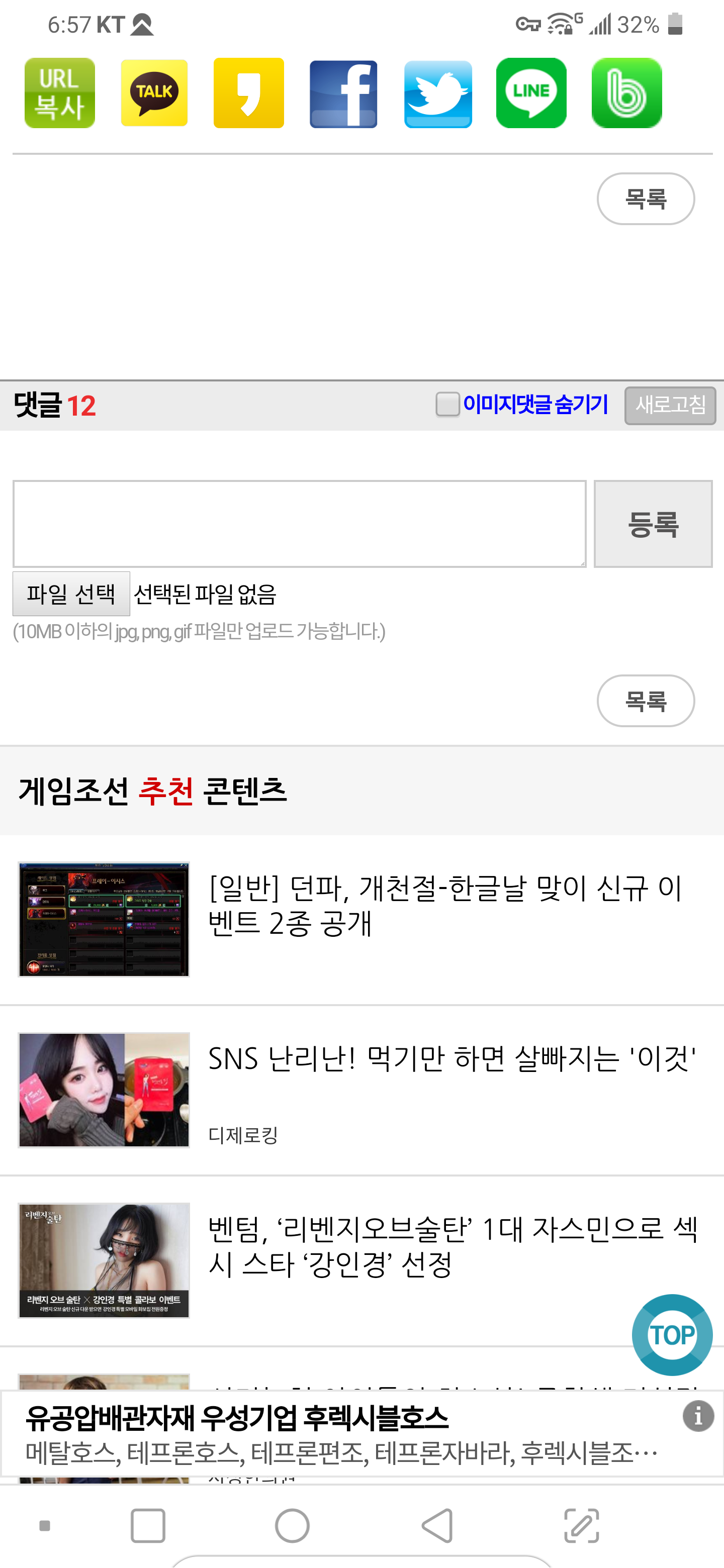Share via KakaoStory icon

coord(248,93)
